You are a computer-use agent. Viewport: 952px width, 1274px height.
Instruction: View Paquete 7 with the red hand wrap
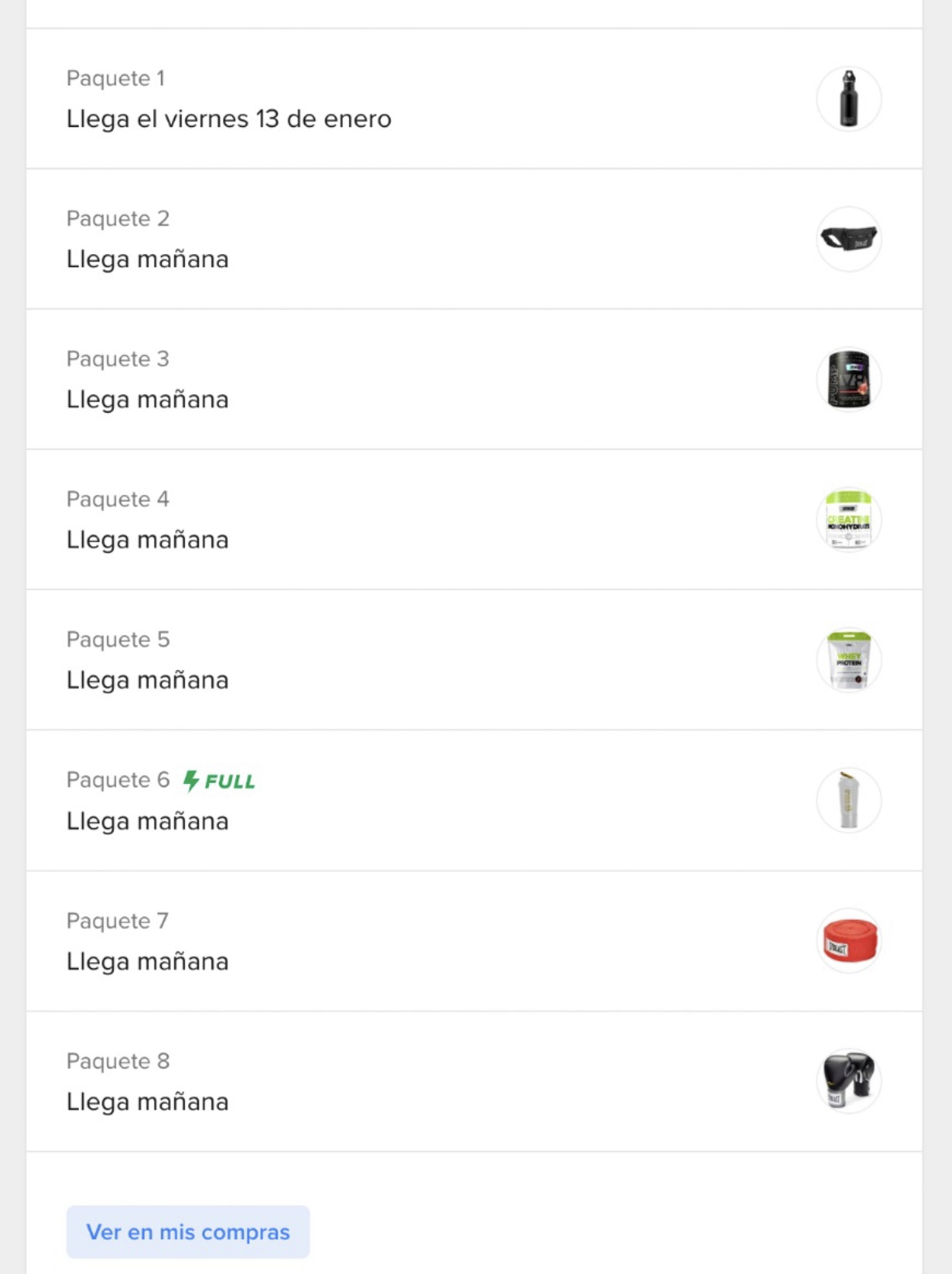474,941
